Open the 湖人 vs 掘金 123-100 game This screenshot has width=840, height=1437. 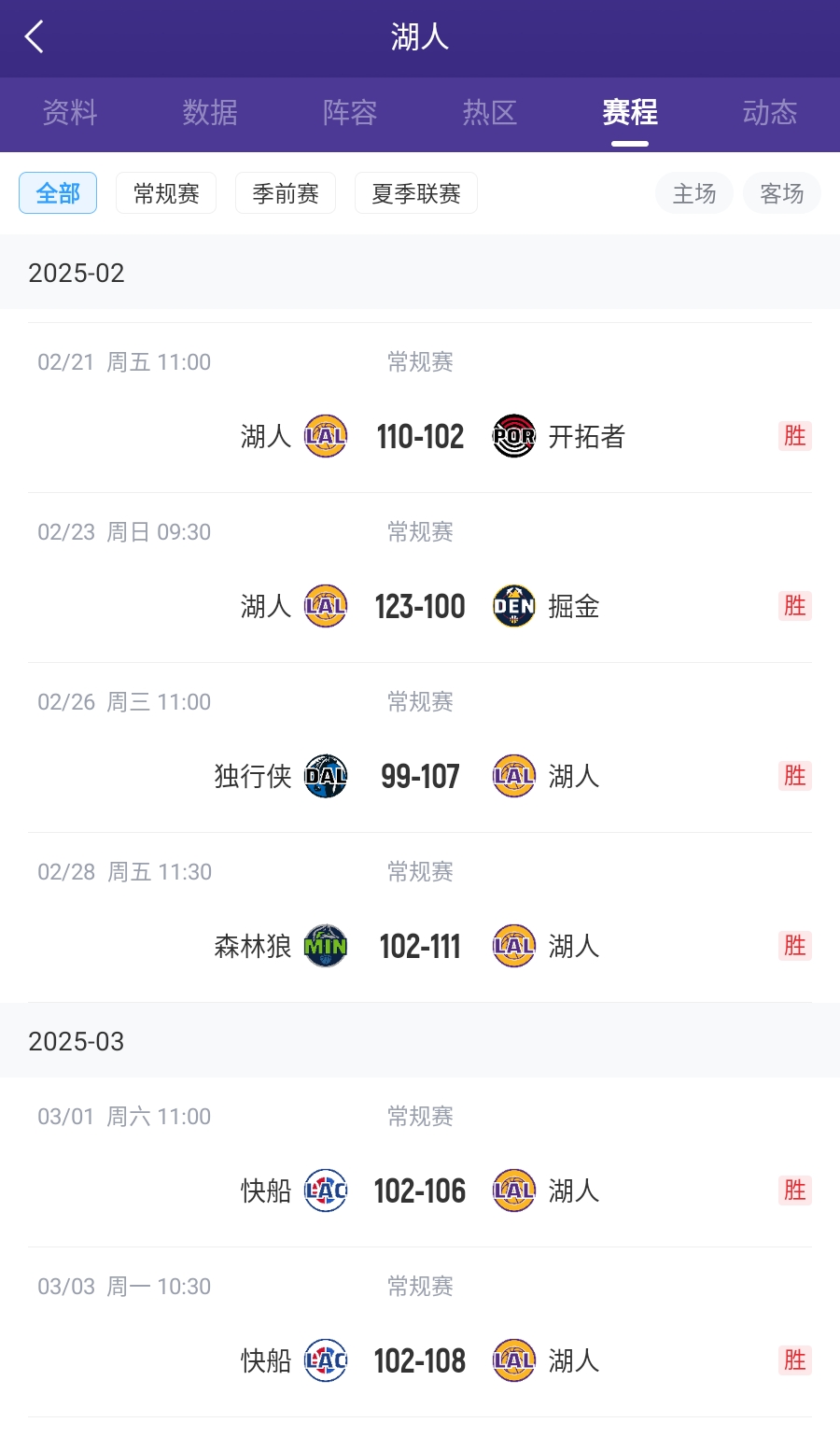[420, 606]
